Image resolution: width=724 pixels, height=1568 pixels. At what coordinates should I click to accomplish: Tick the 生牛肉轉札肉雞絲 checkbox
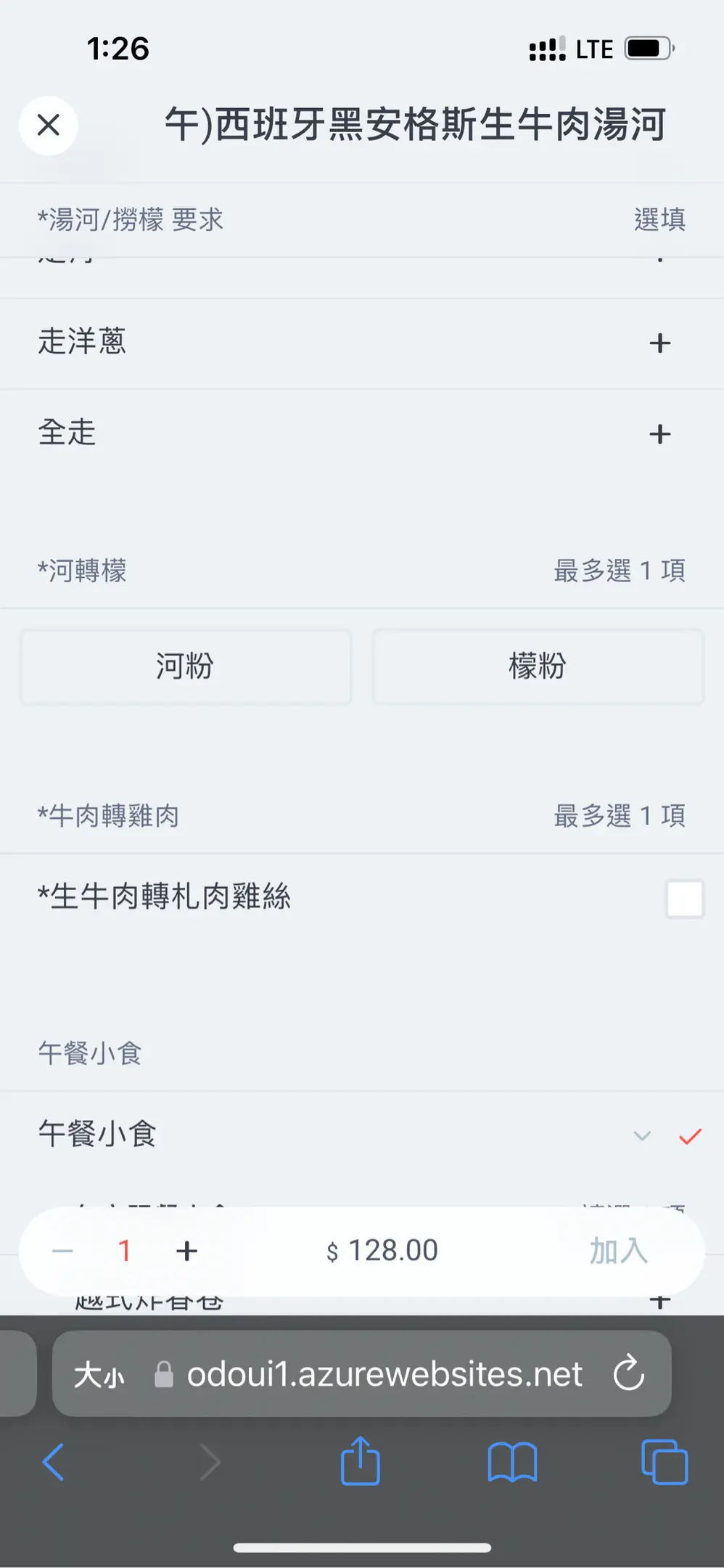tap(684, 899)
